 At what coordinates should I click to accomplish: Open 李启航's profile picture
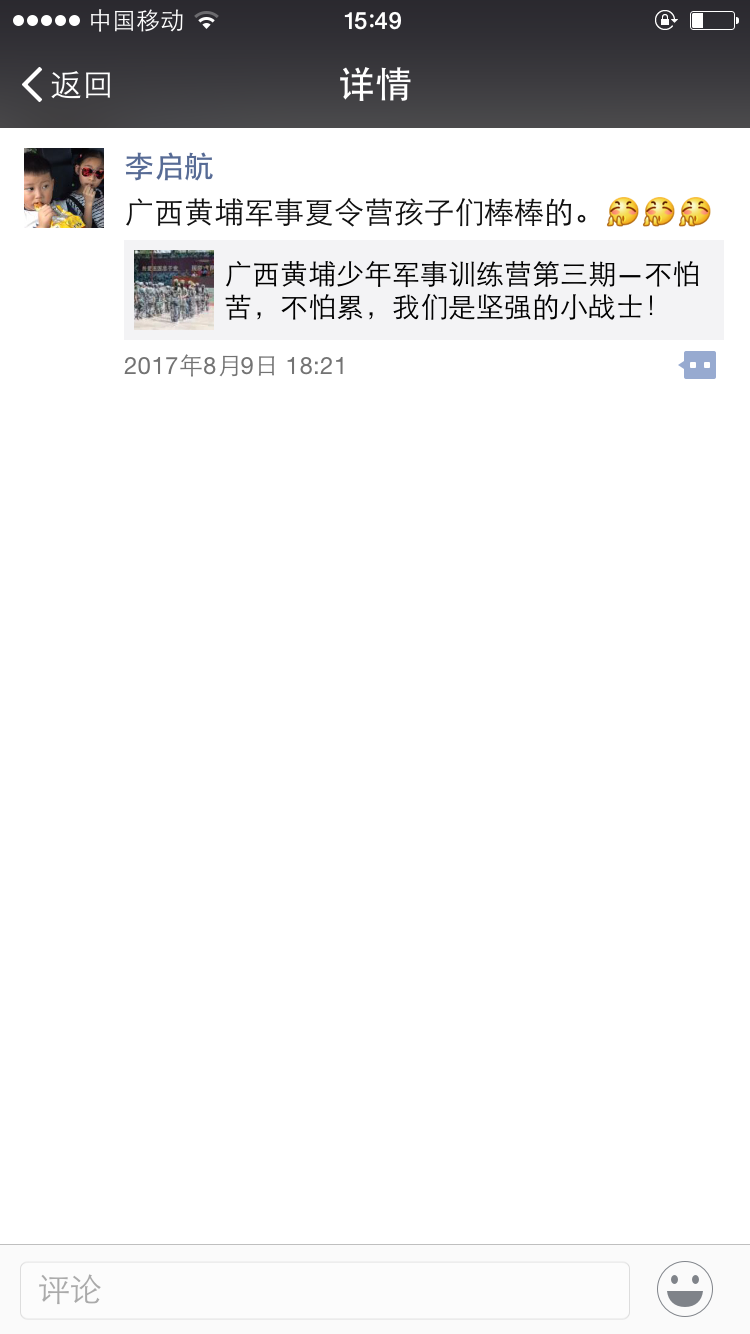64,188
